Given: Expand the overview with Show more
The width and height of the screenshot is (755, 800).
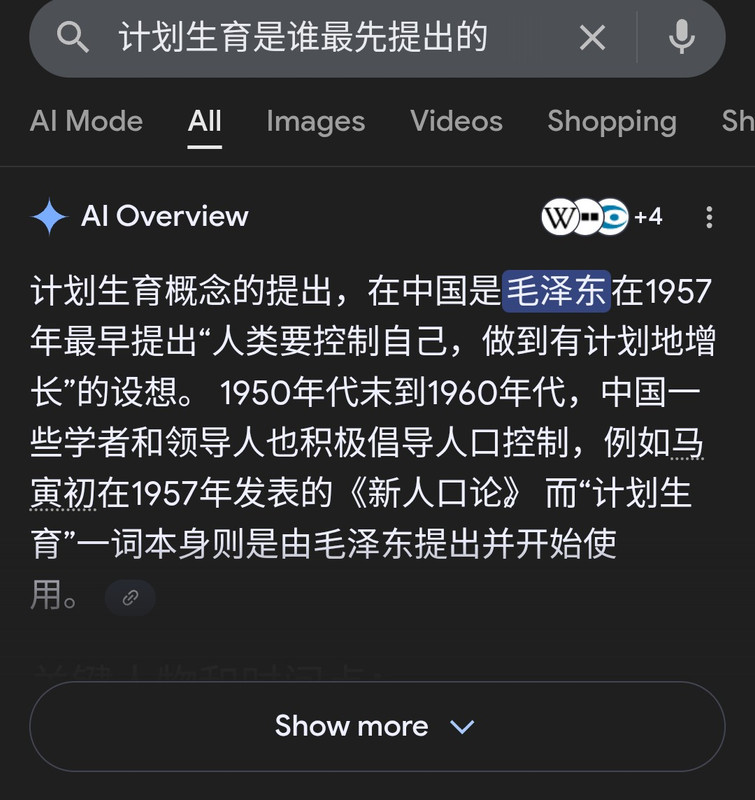Looking at the screenshot, I should click(376, 726).
